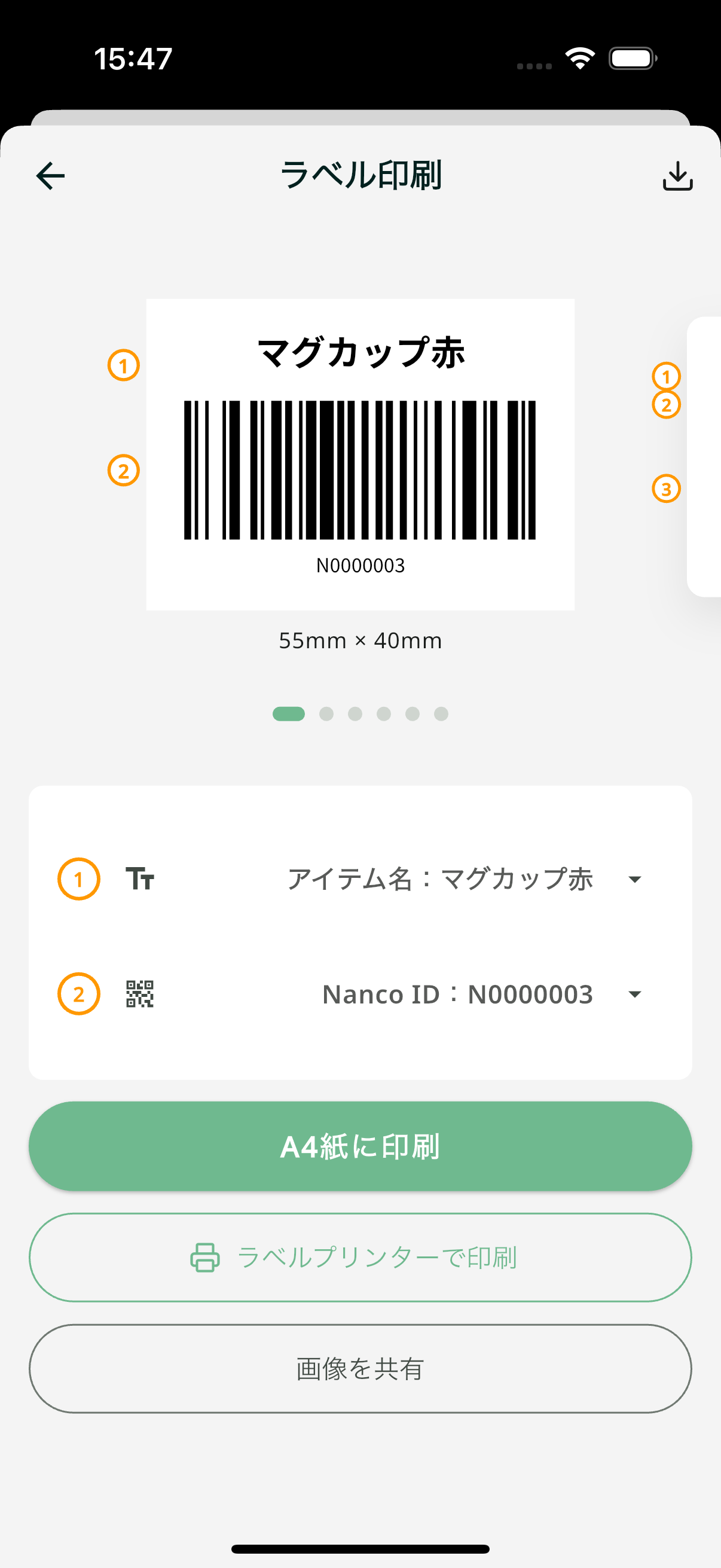Tap the orange ① badge on the right edge
The image size is (721, 1568).
point(668,377)
